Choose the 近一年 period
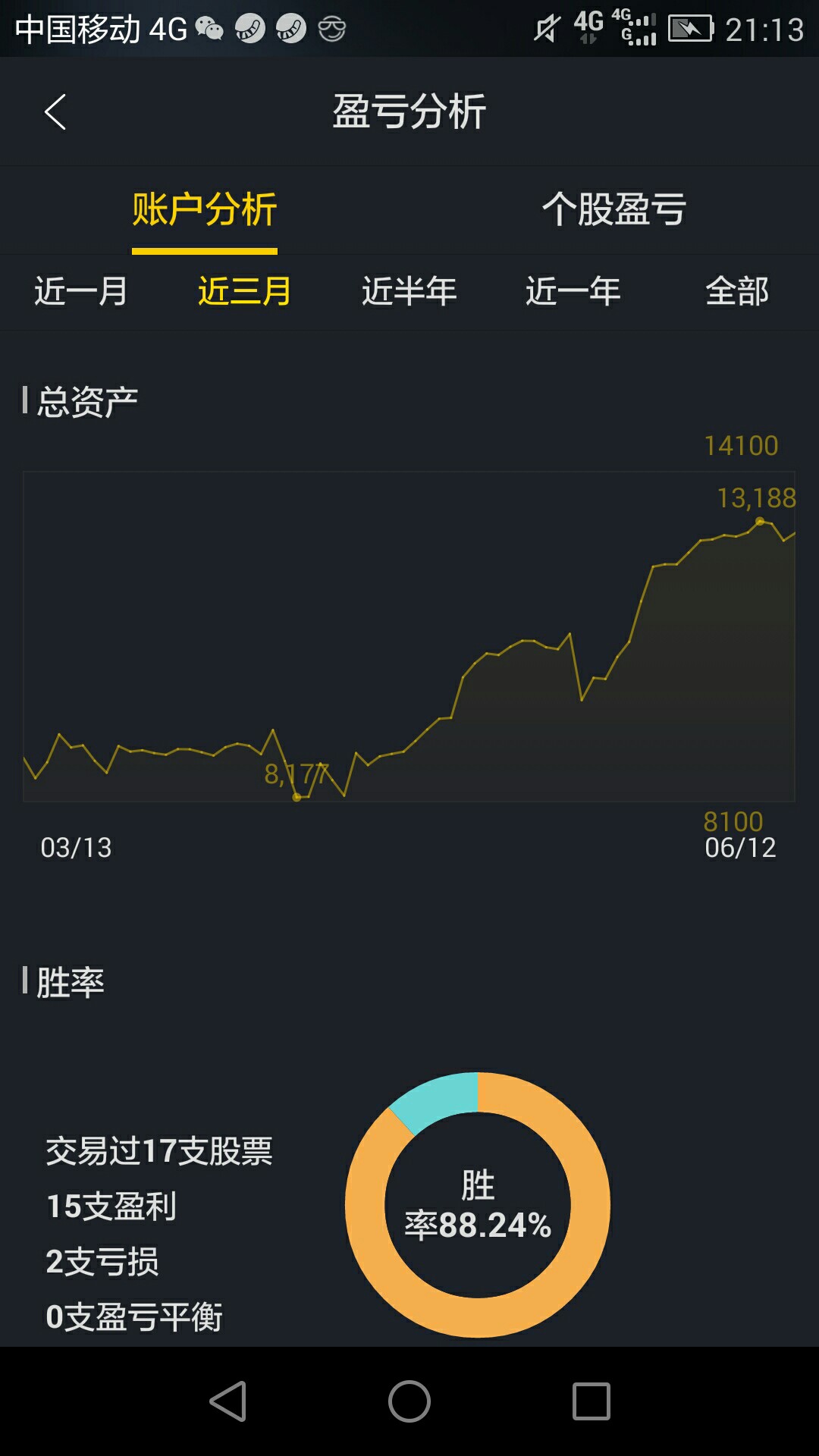819x1456 pixels. [573, 291]
